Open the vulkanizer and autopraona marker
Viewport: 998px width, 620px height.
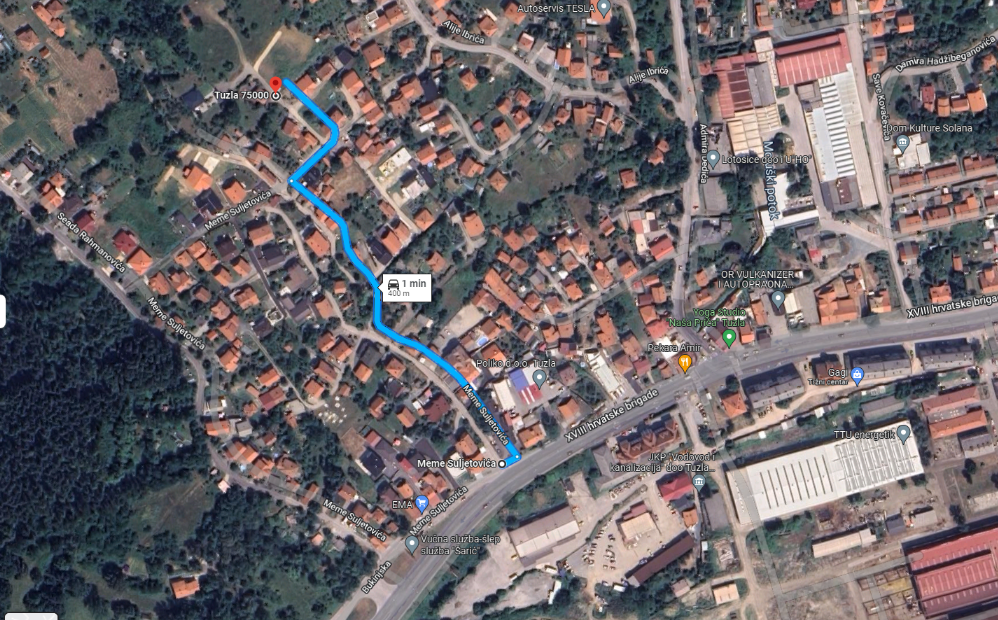click(778, 297)
